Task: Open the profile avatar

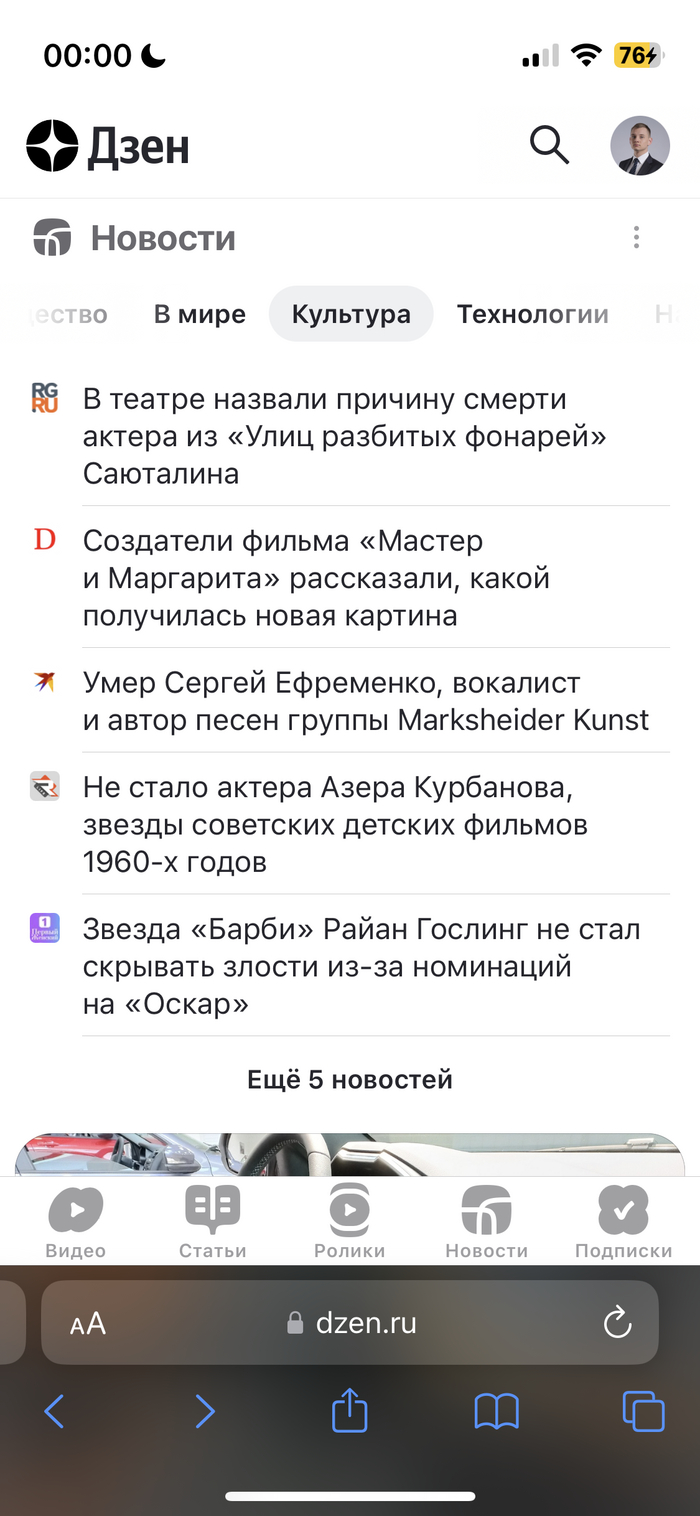Action: pos(640,146)
